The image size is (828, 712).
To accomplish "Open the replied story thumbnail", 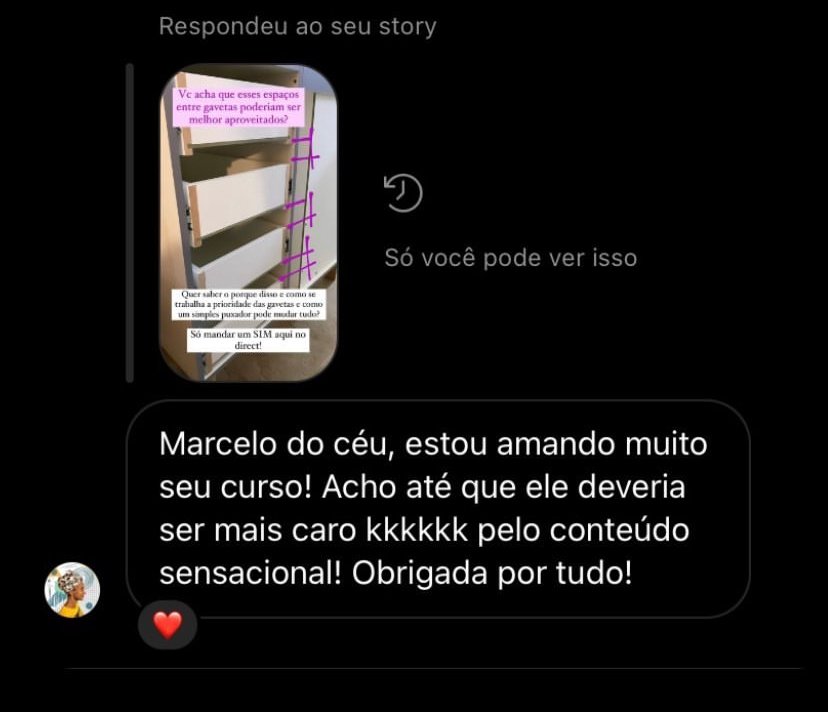I will click(x=249, y=222).
